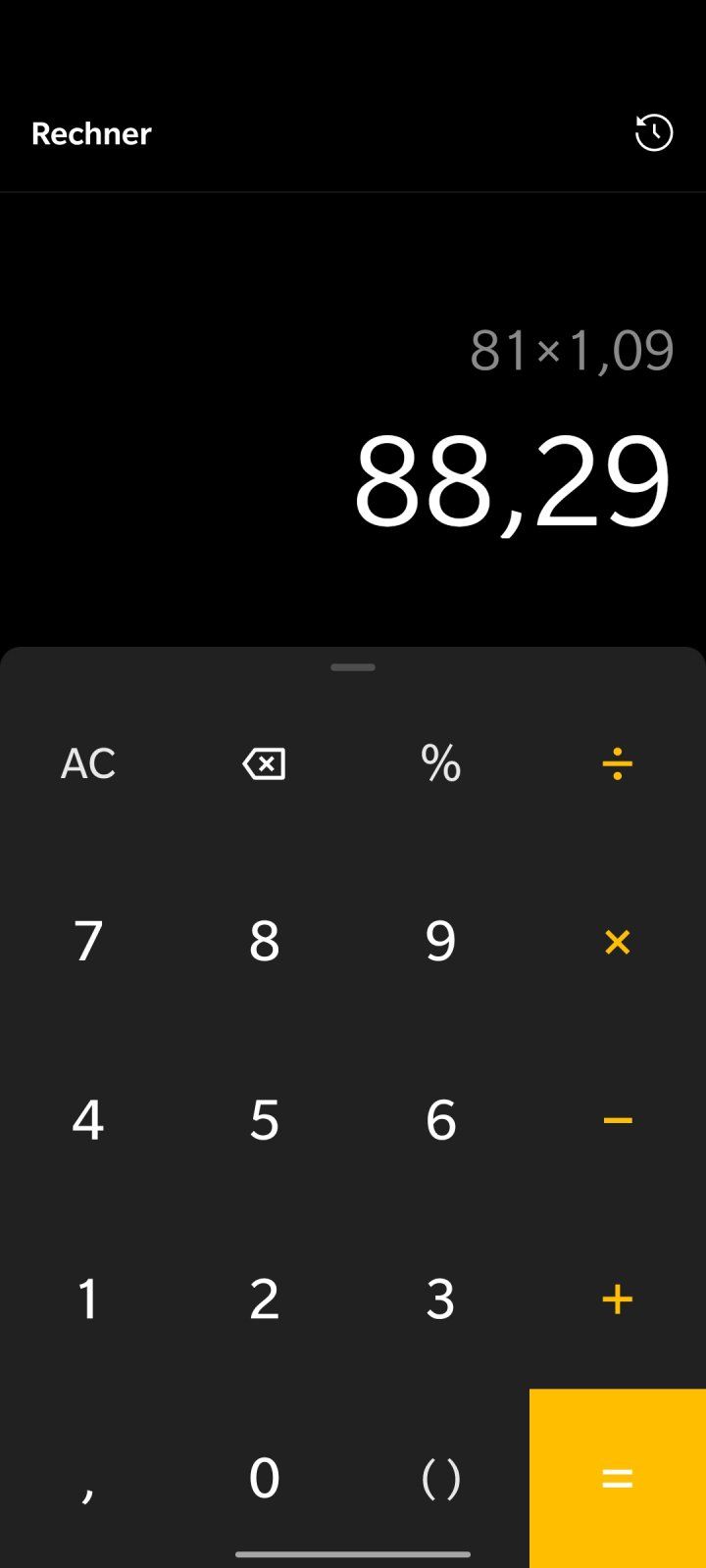Enter the digit 6
Viewport: 706px width, 1568px height.
(441, 1120)
